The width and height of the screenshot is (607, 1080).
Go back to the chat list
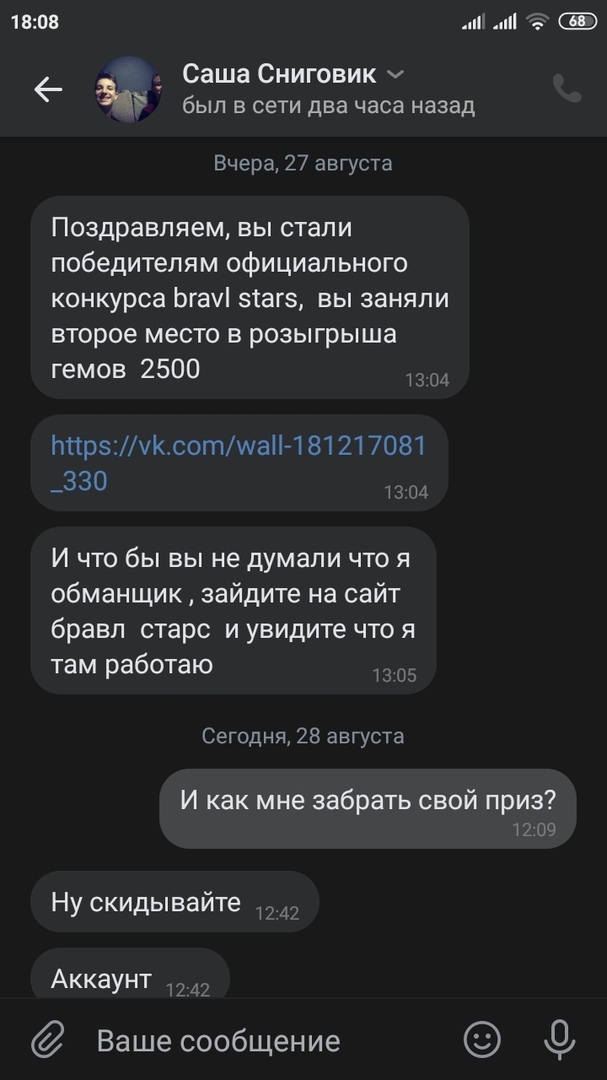coord(48,90)
